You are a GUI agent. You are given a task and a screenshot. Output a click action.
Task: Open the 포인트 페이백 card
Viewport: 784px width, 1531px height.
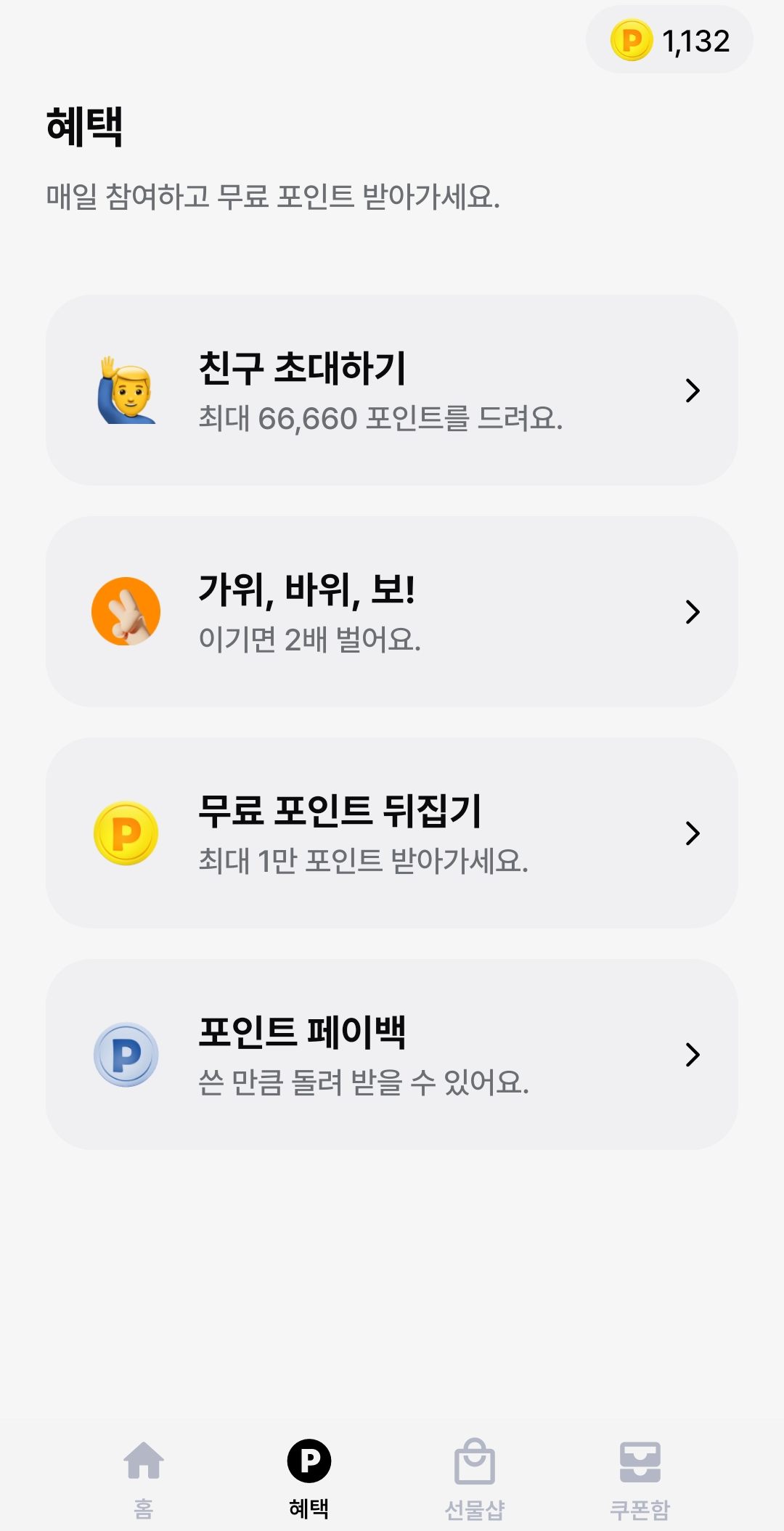pos(392,1056)
